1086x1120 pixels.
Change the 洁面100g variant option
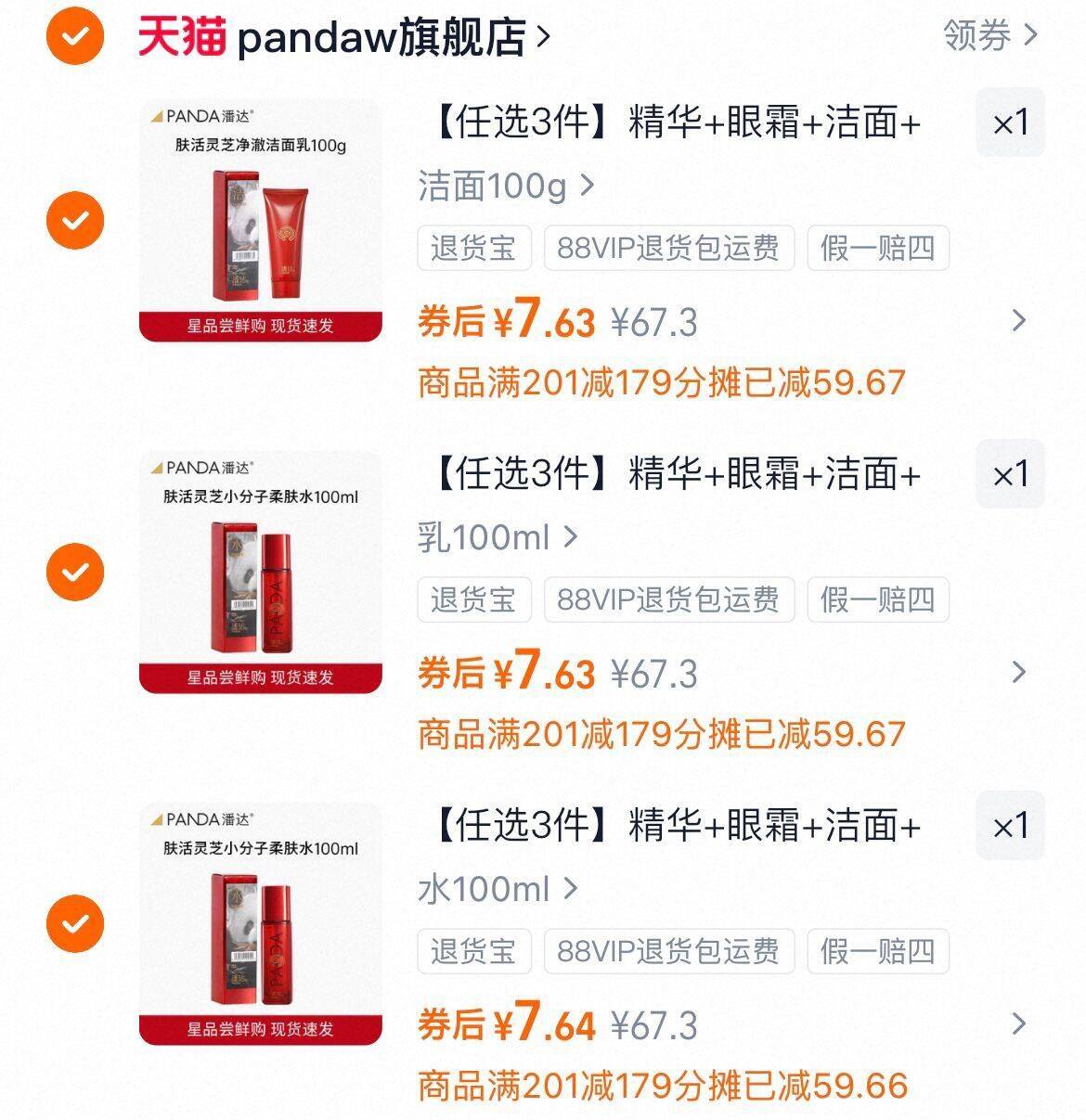pos(506,187)
